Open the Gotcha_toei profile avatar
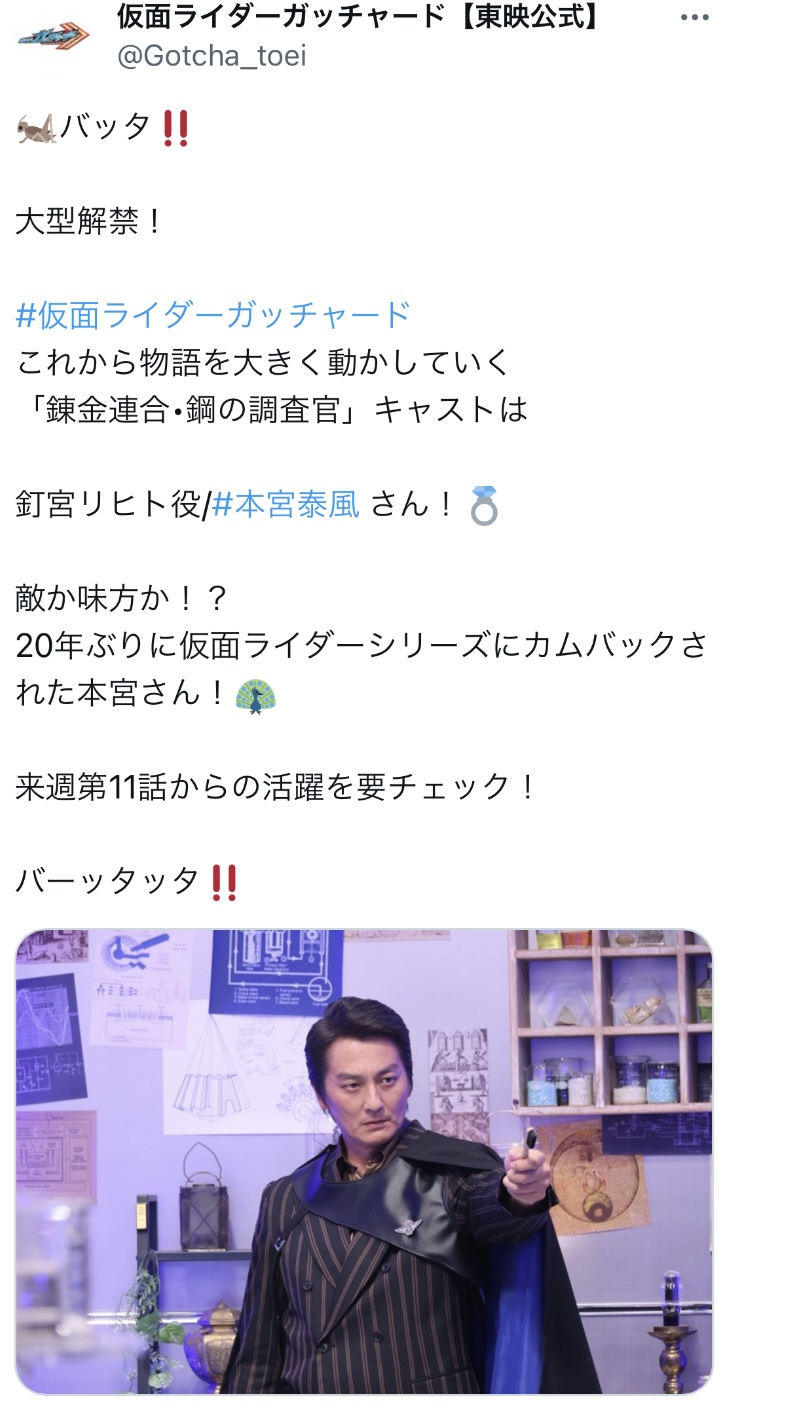 (x=53, y=35)
